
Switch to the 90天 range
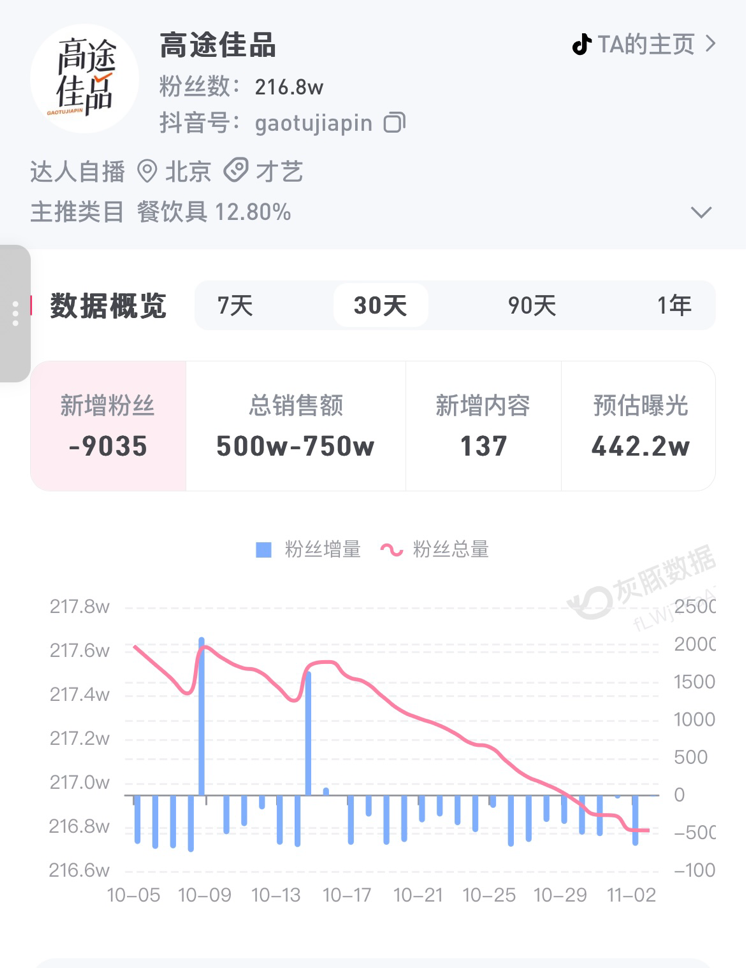[531, 306]
